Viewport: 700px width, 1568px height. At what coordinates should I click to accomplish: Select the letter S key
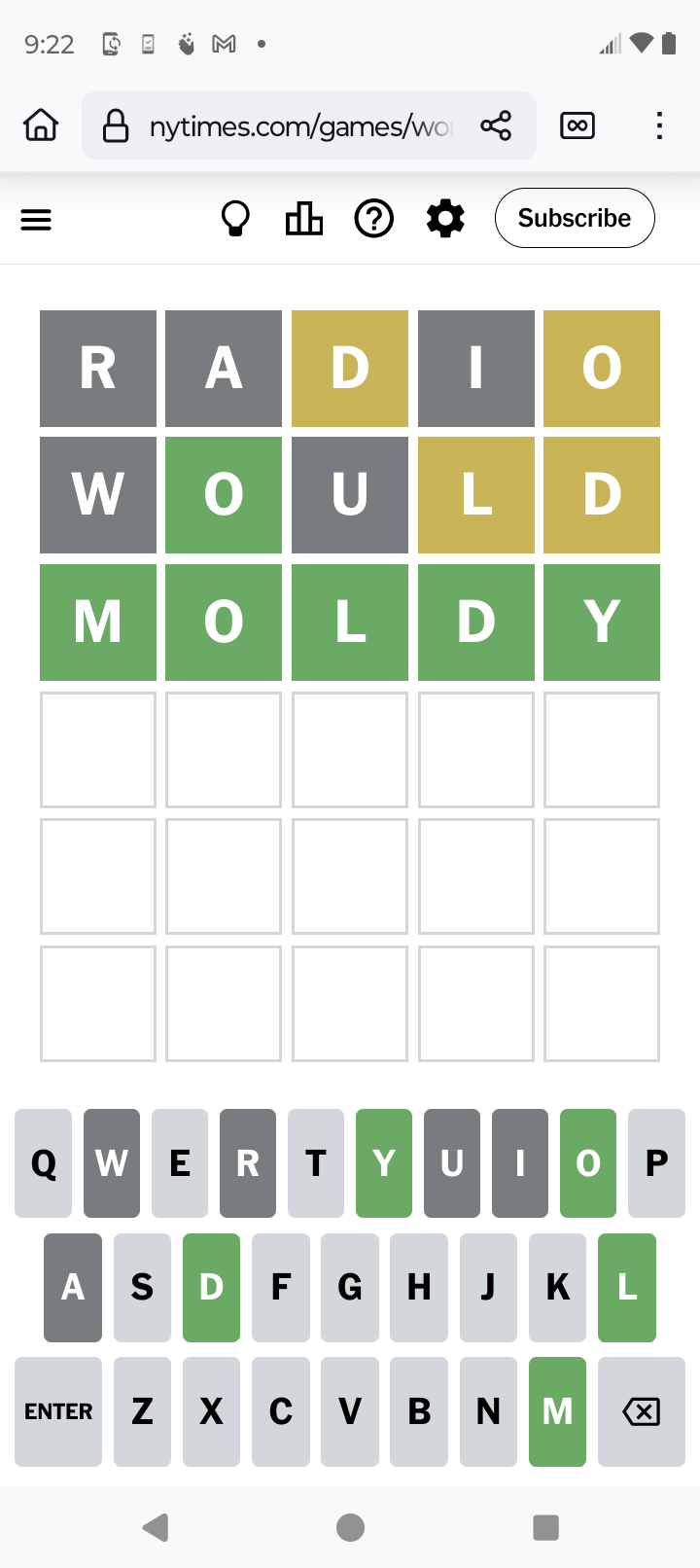[142, 1288]
